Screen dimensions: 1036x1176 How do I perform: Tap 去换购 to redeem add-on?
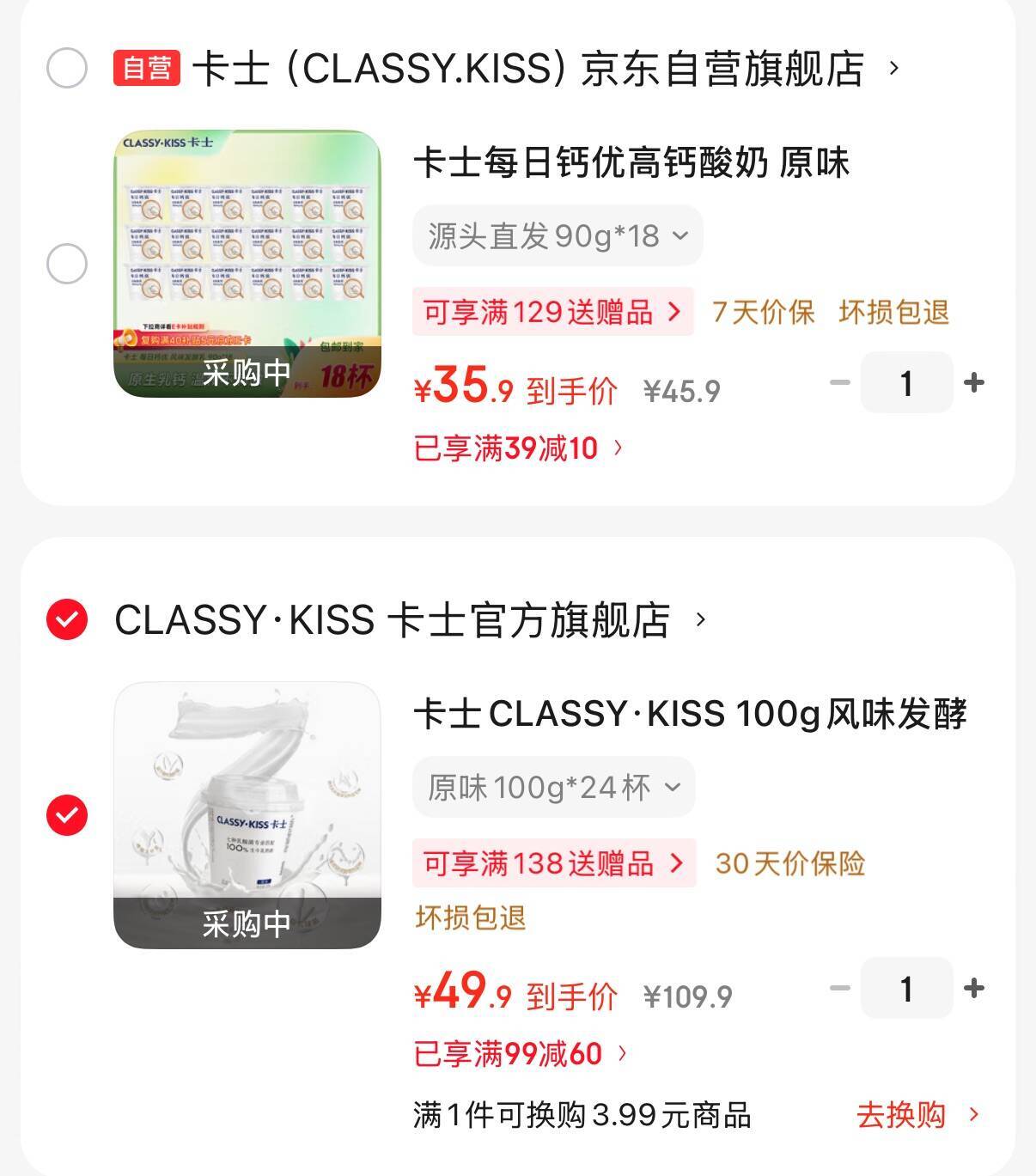coord(917,1115)
